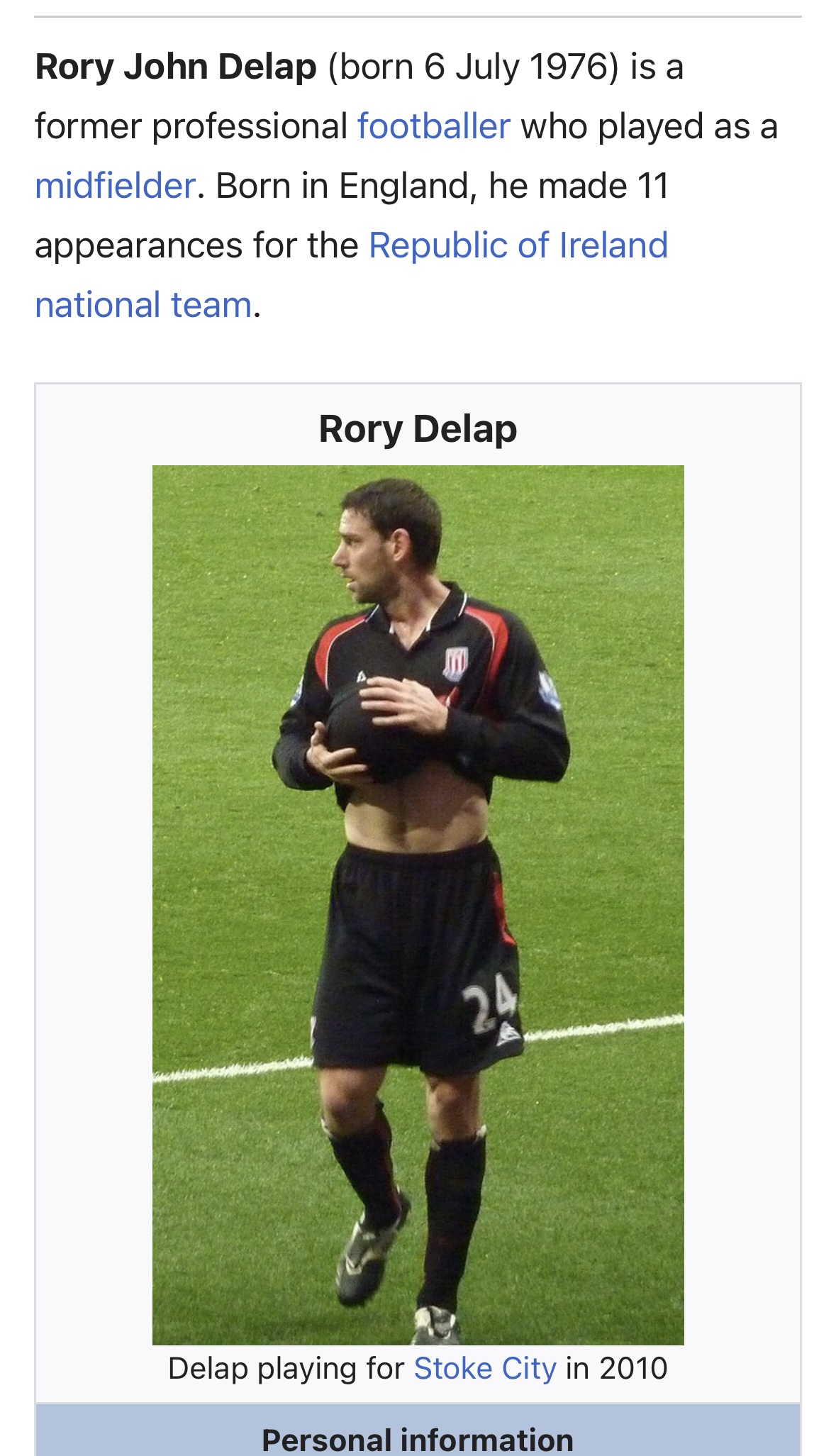This screenshot has width=836, height=1456.
Task: Open the footballer link
Action: [x=433, y=127]
